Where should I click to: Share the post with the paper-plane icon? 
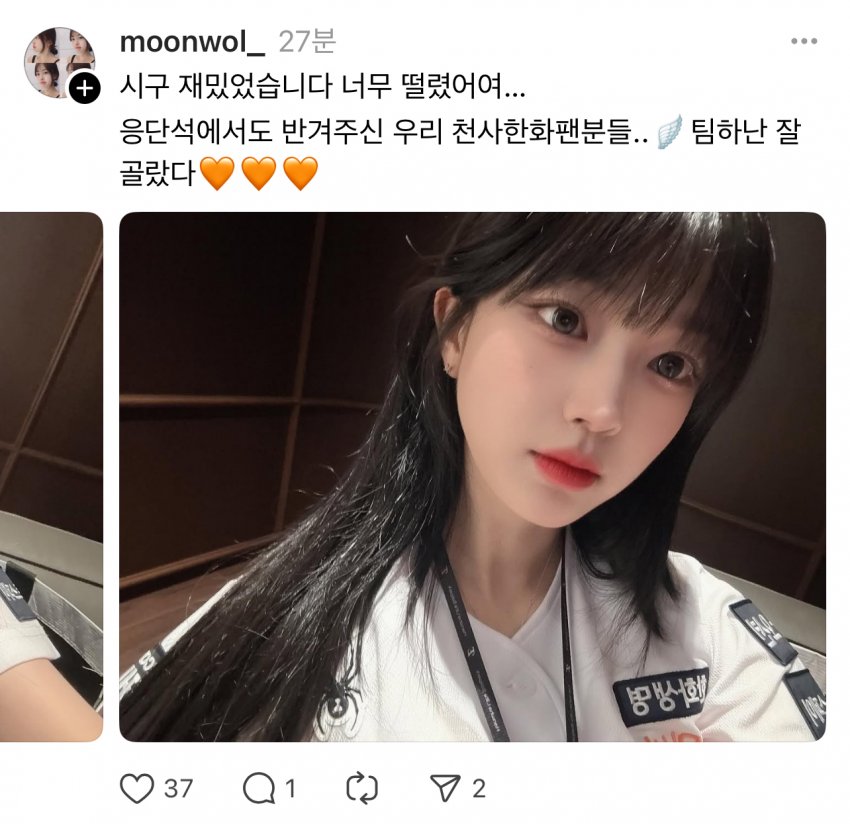[442, 789]
